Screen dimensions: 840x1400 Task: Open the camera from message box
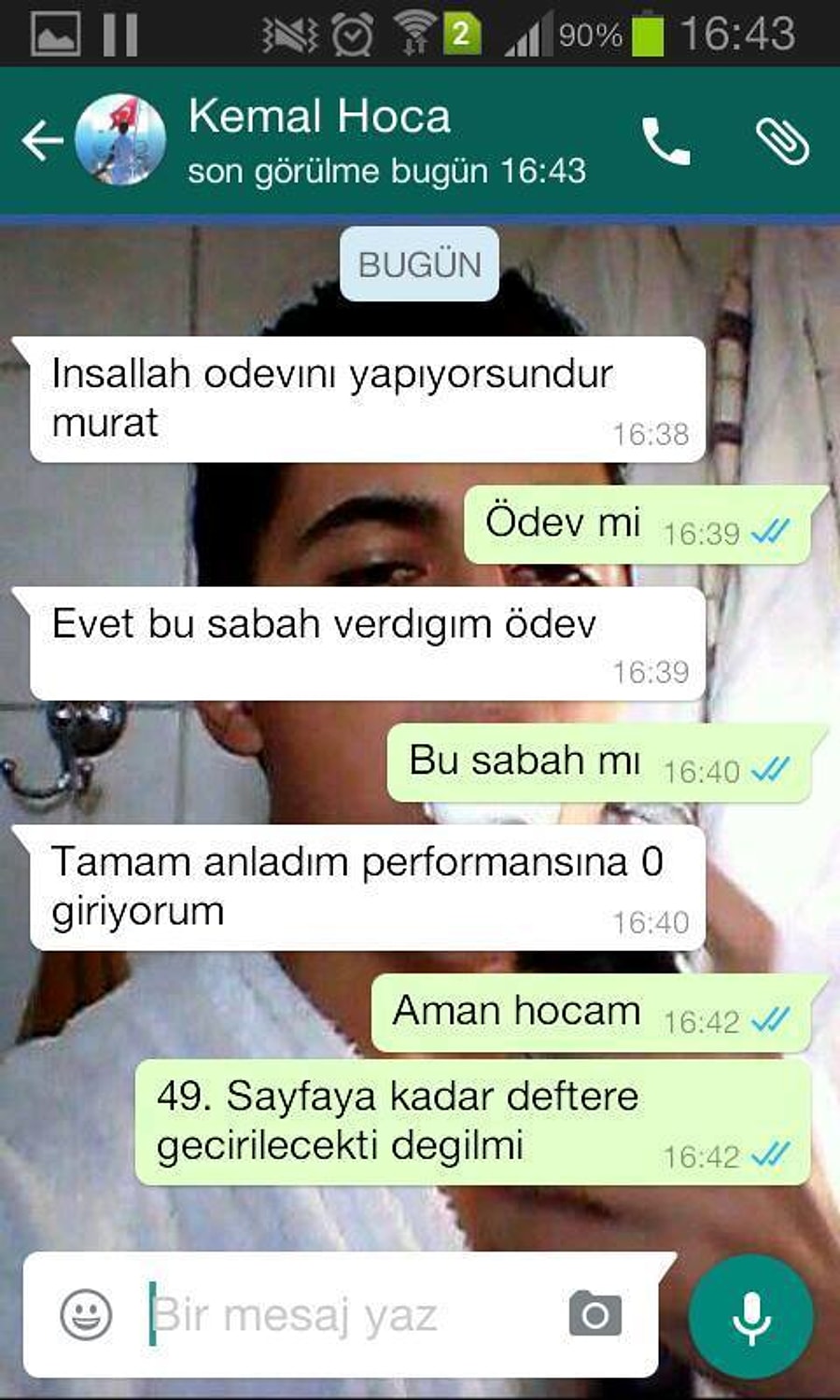tap(595, 1315)
